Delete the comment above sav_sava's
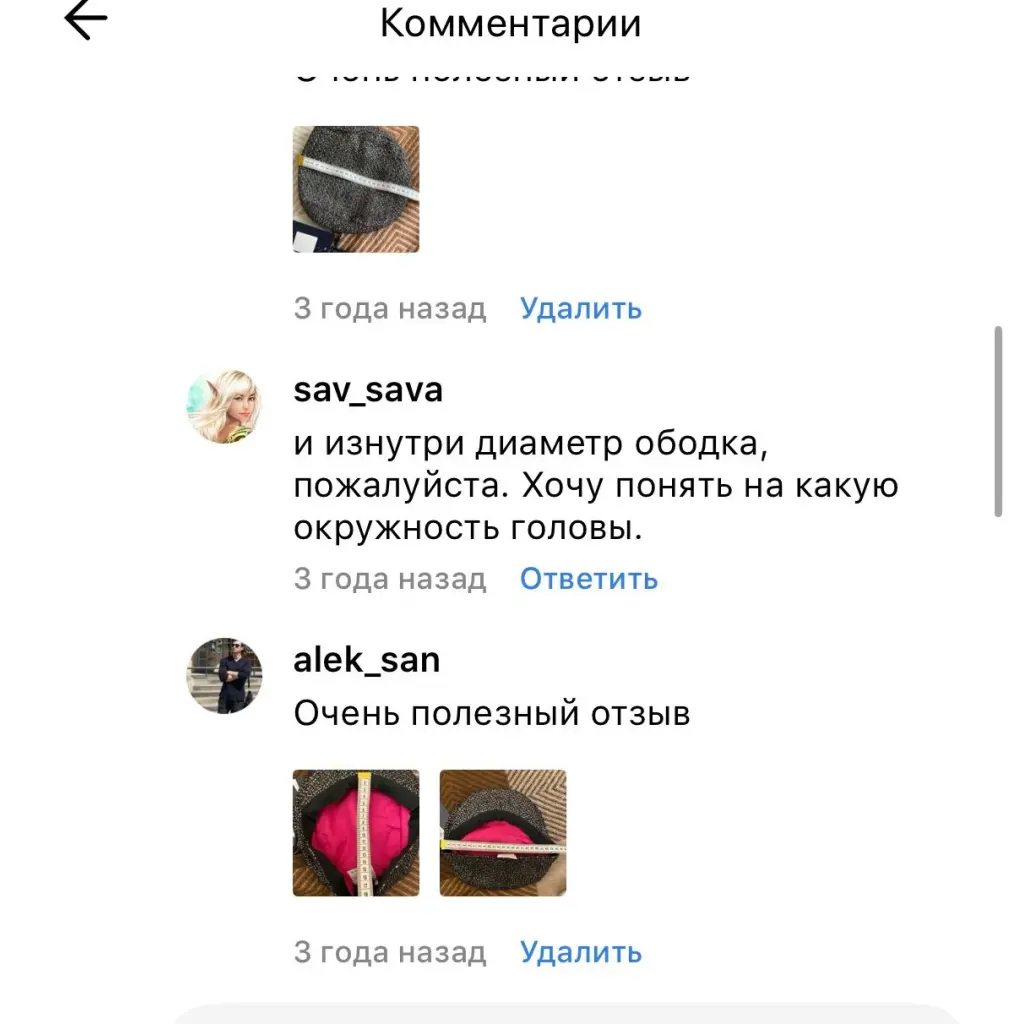 [x=580, y=309]
